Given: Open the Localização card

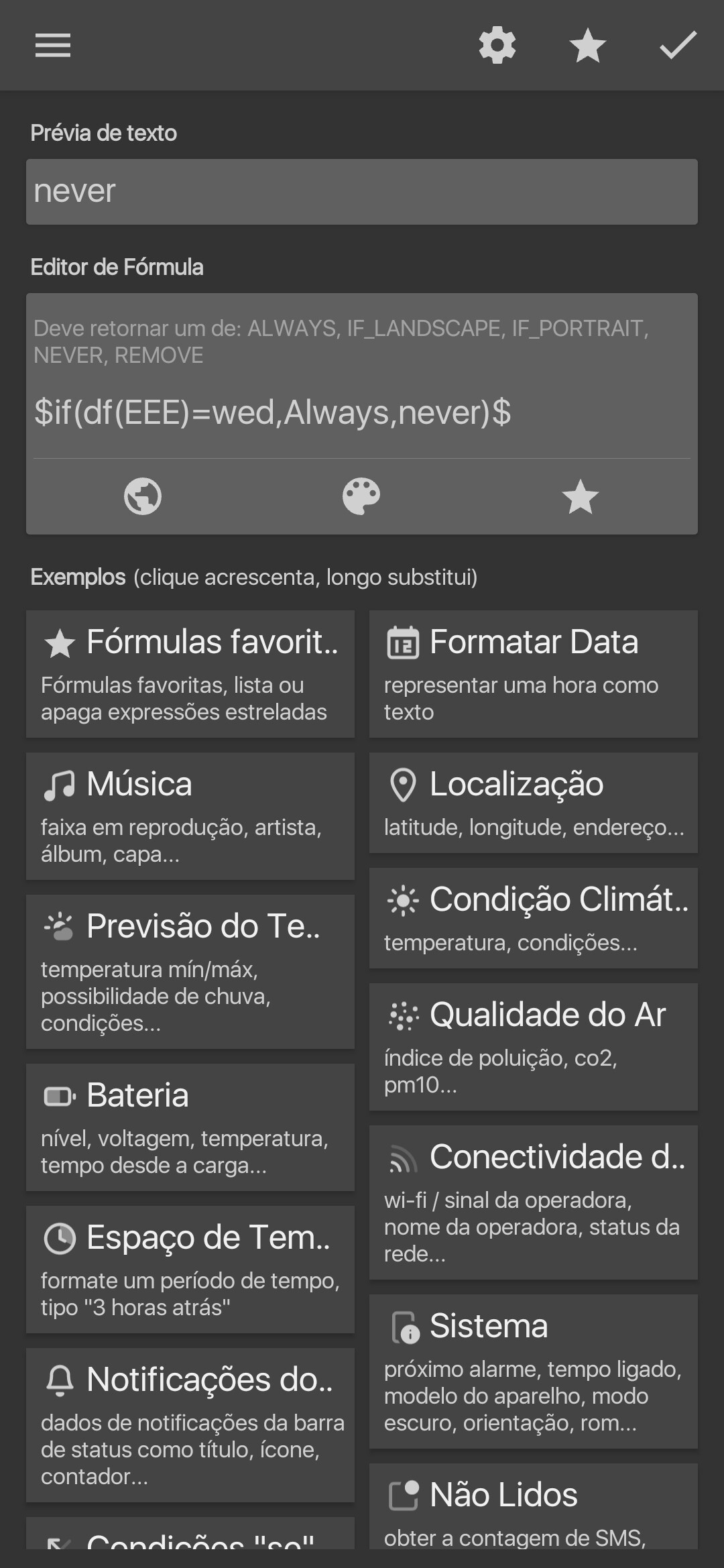Looking at the screenshot, I should coord(534,803).
